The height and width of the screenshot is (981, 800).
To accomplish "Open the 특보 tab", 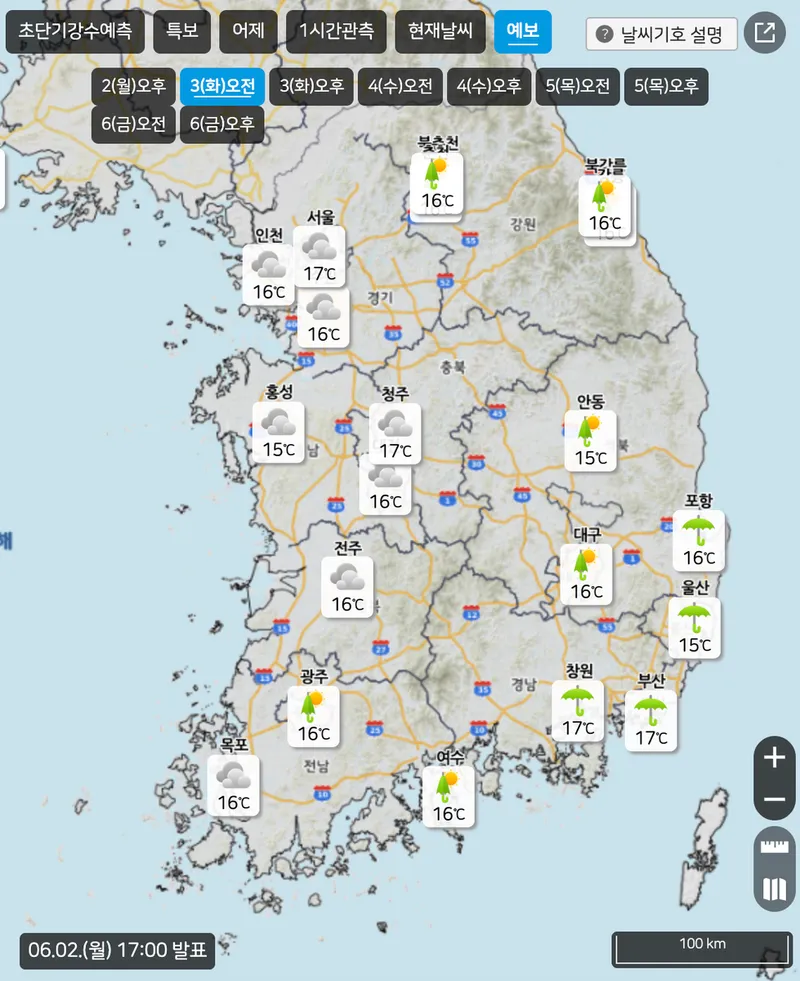I will [x=182, y=31].
